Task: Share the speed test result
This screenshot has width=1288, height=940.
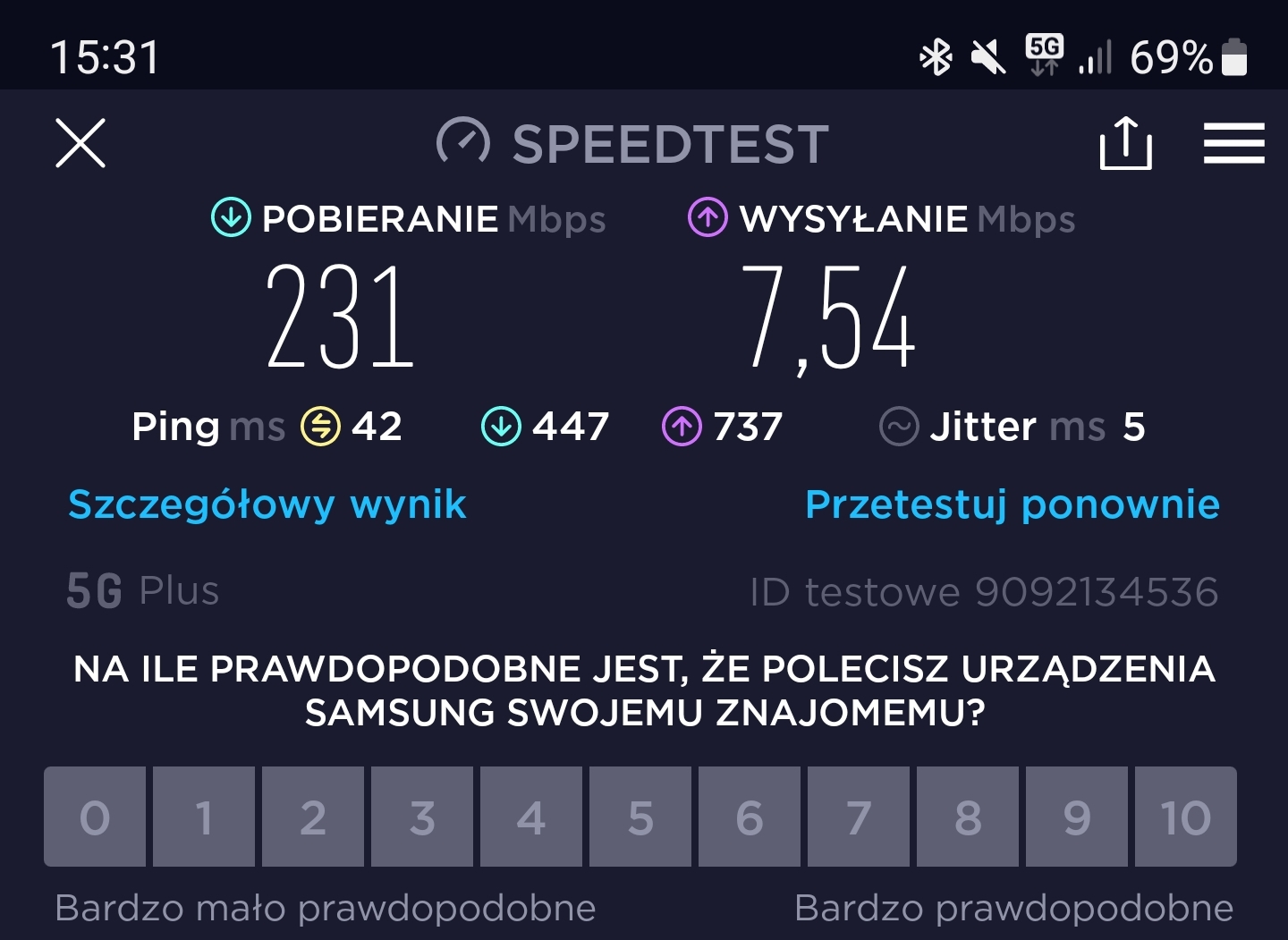Action: tap(1125, 143)
